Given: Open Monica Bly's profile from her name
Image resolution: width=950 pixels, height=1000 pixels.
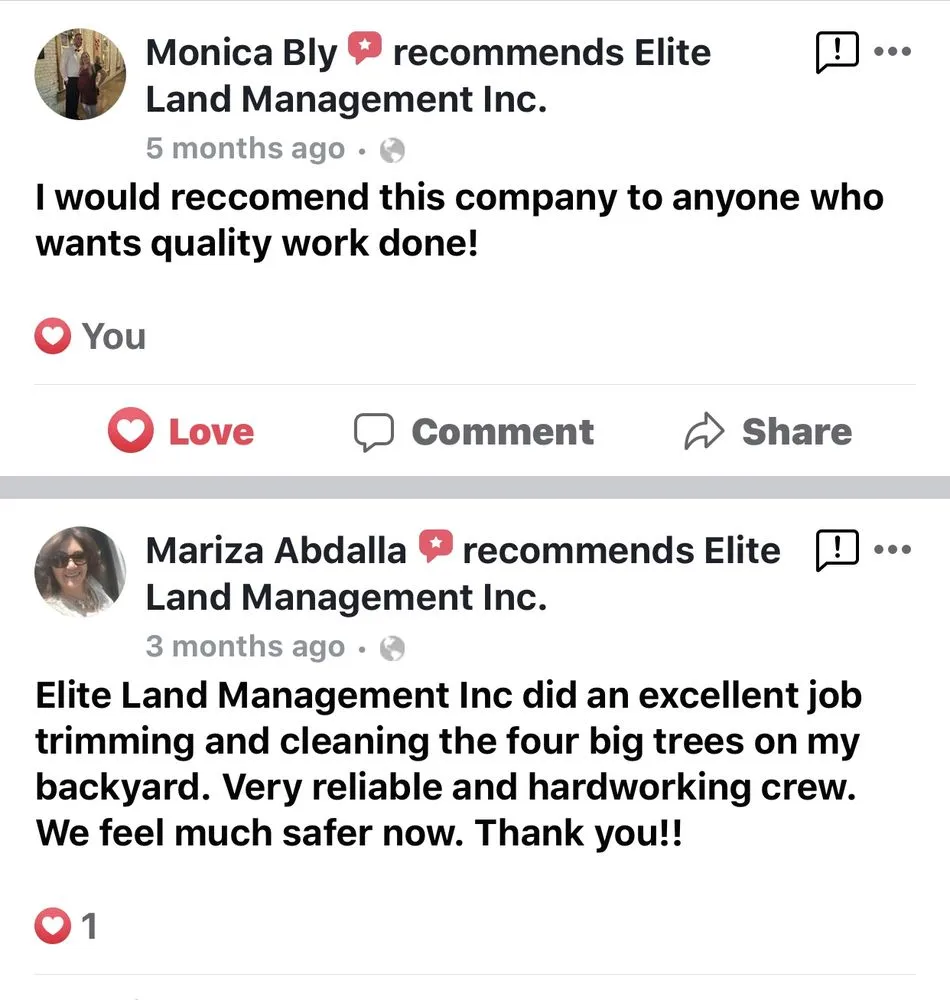Looking at the screenshot, I should pyautogui.click(x=239, y=52).
